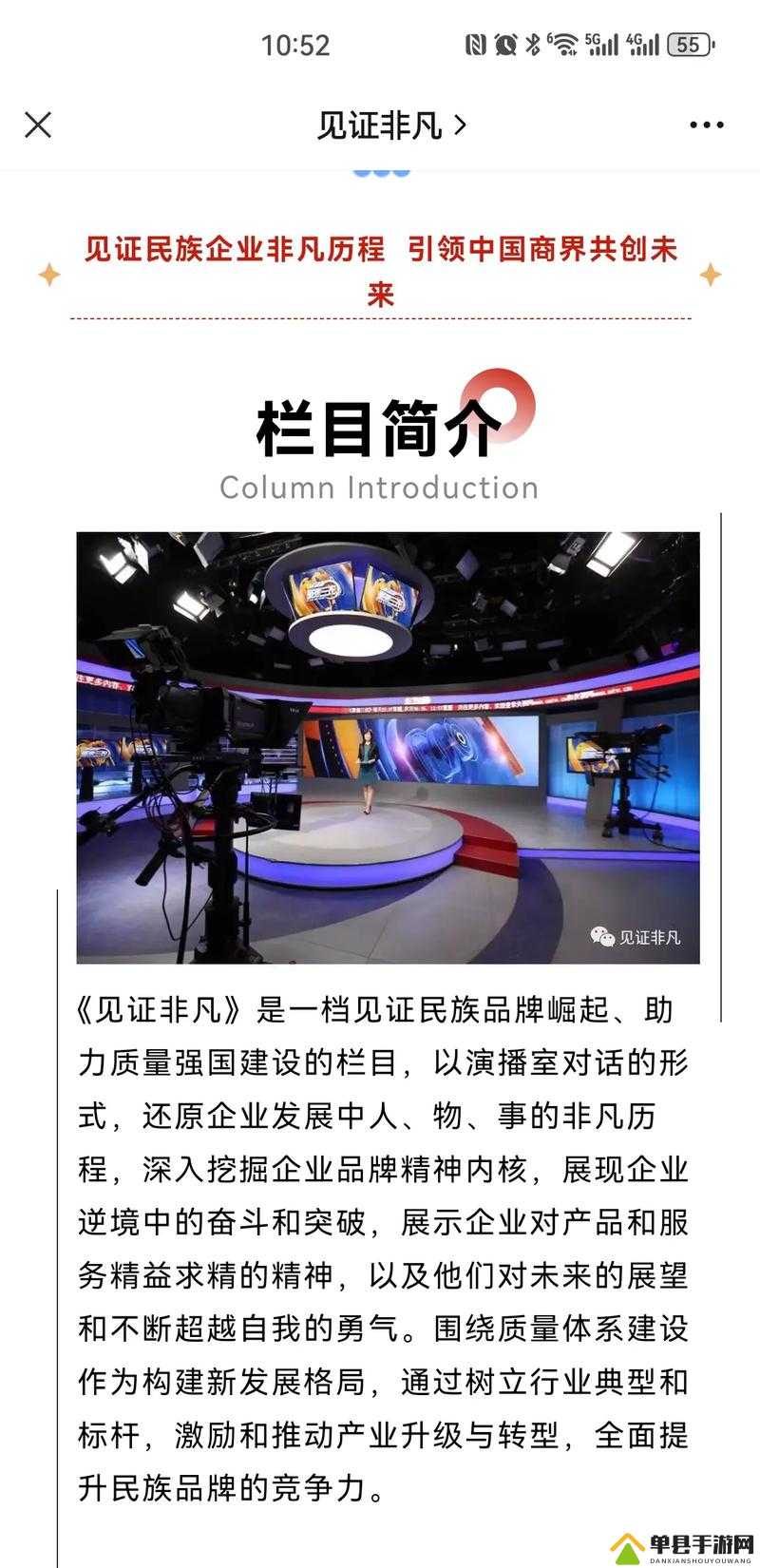This screenshot has height=1568, width=760.
Task: Close the article with the X button
Action: pos(38,124)
